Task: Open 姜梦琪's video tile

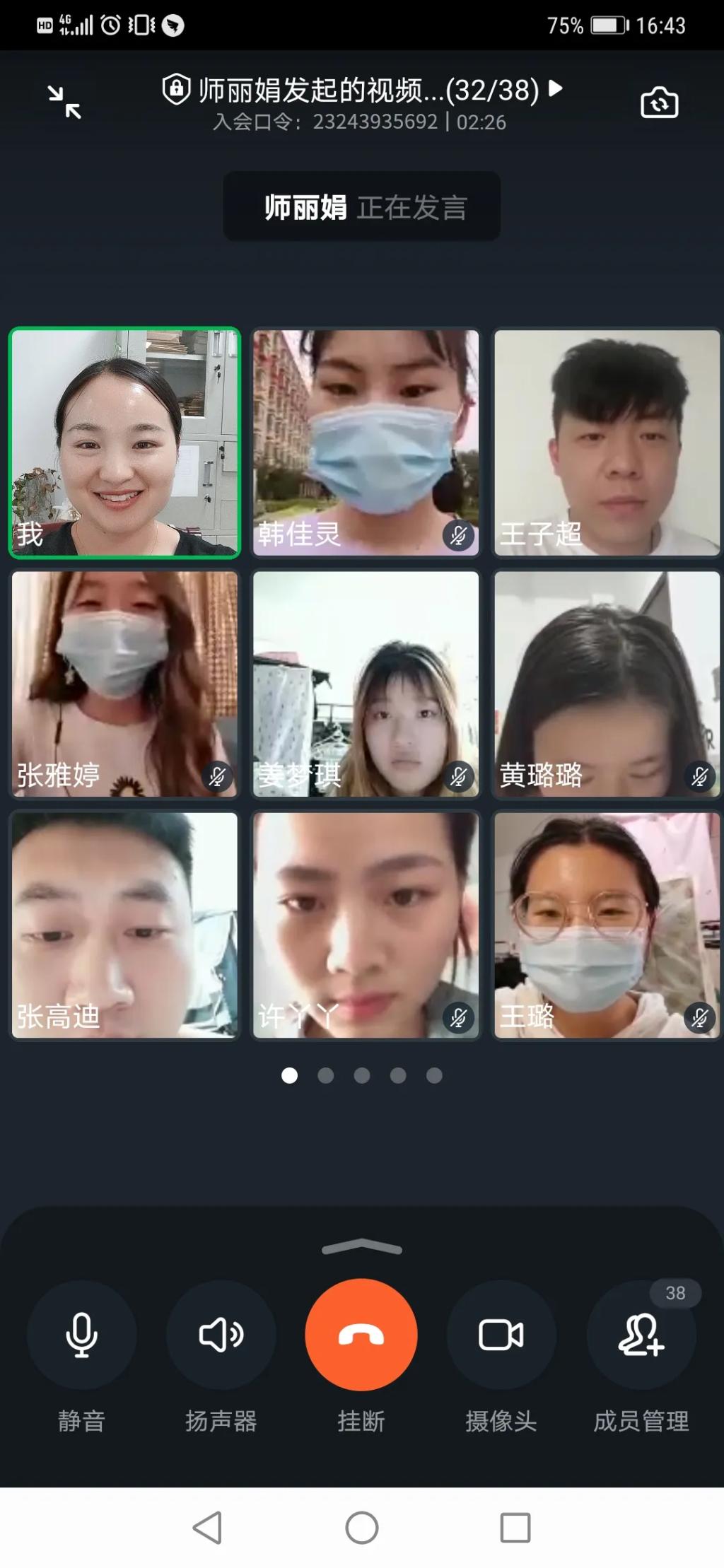Action: [x=366, y=684]
